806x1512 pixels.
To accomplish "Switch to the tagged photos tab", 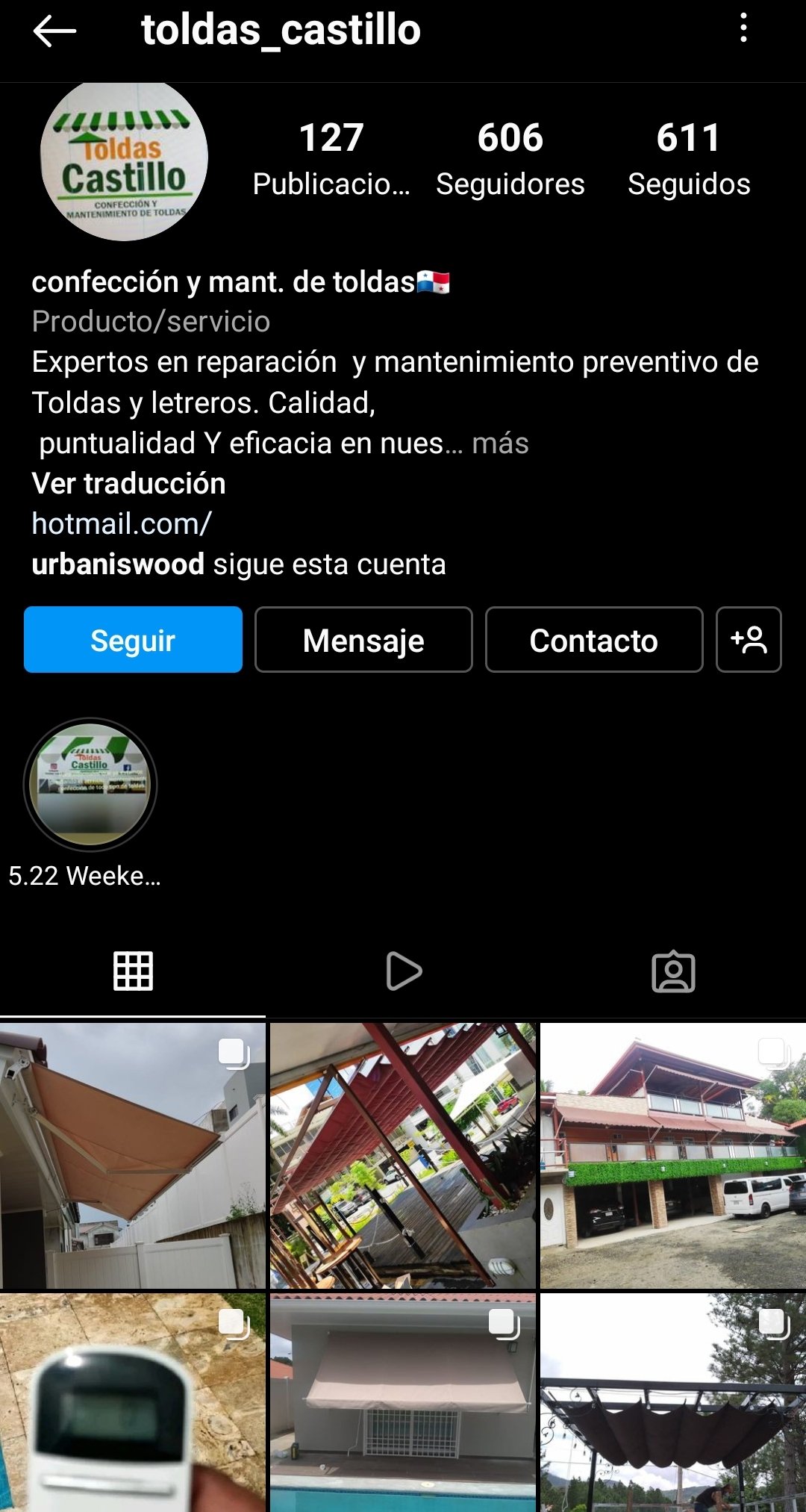I will [673, 971].
